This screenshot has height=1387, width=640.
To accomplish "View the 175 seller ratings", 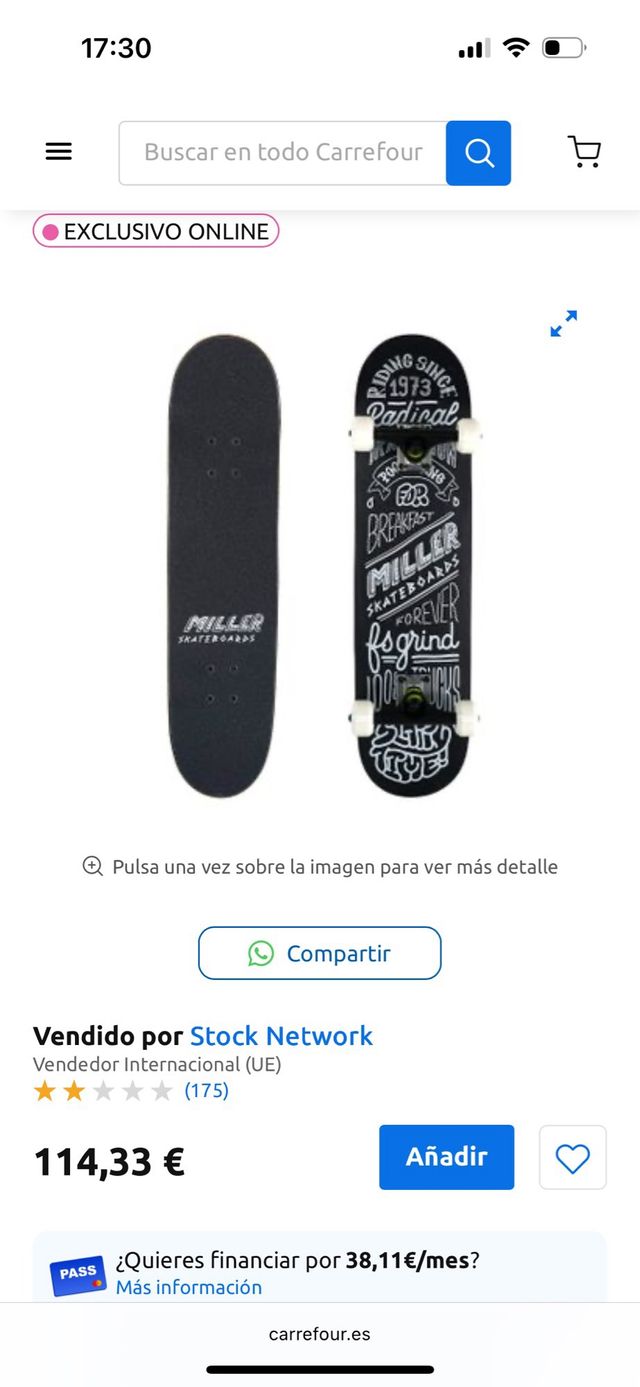I will (x=206, y=1091).
